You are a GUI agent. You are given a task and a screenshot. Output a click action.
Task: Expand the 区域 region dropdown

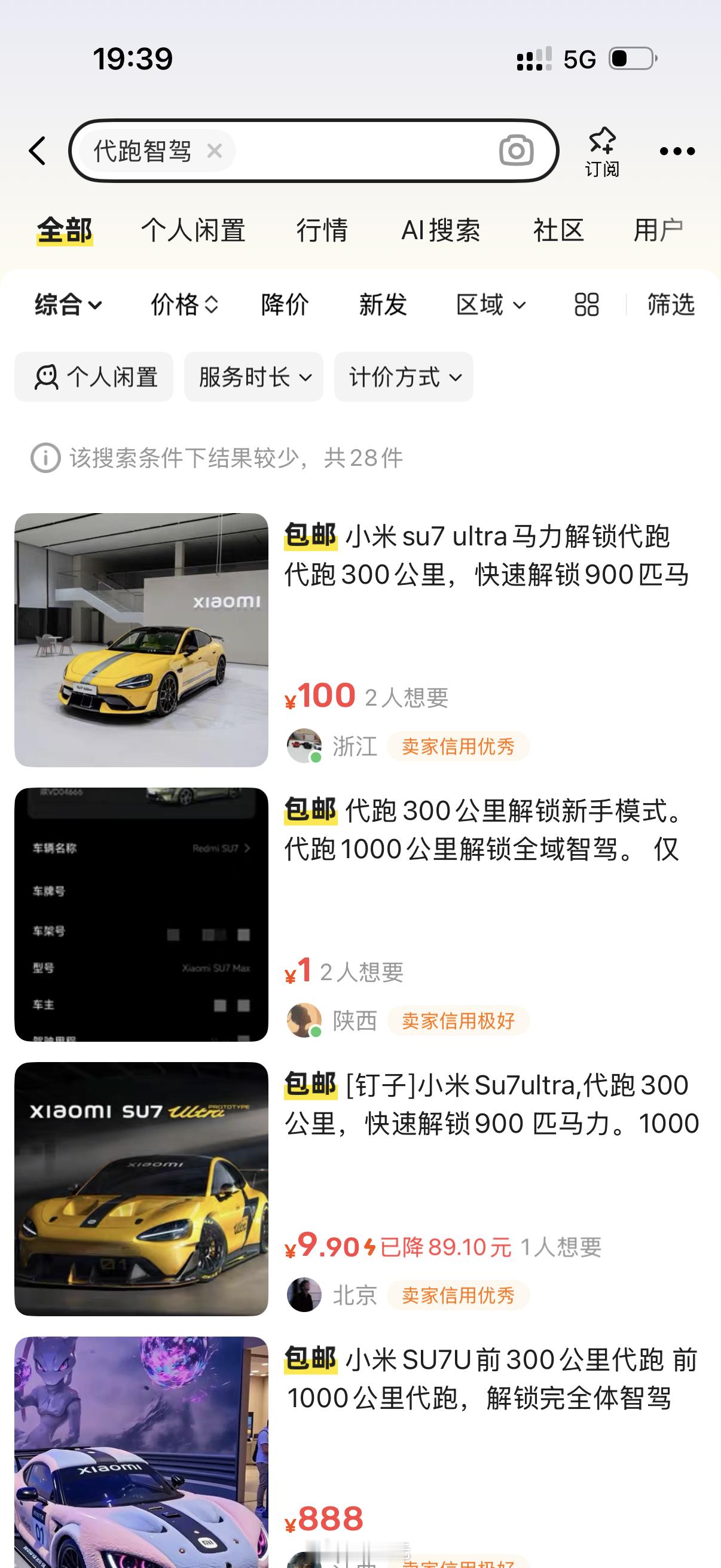[x=490, y=304]
